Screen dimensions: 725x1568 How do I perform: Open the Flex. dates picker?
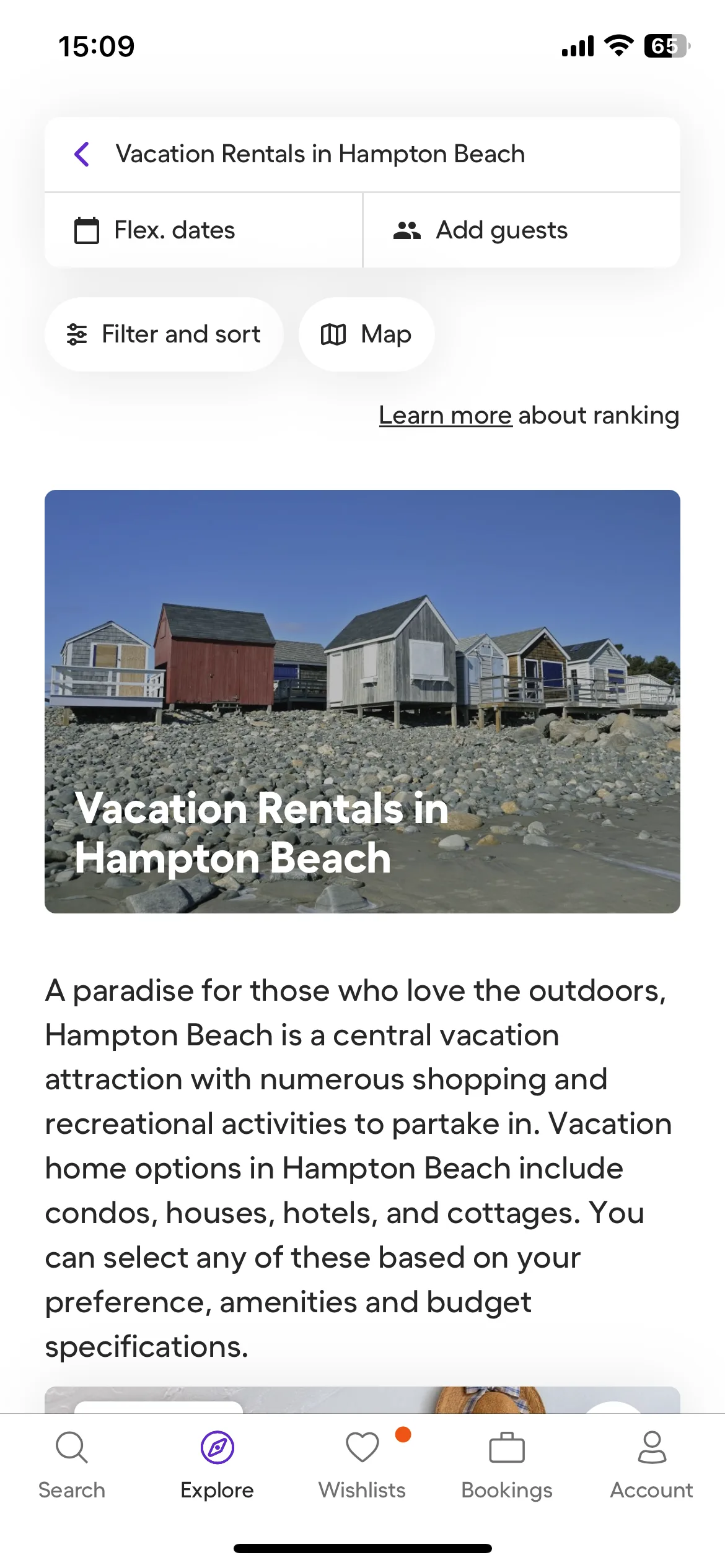pyautogui.click(x=203, y=230)
